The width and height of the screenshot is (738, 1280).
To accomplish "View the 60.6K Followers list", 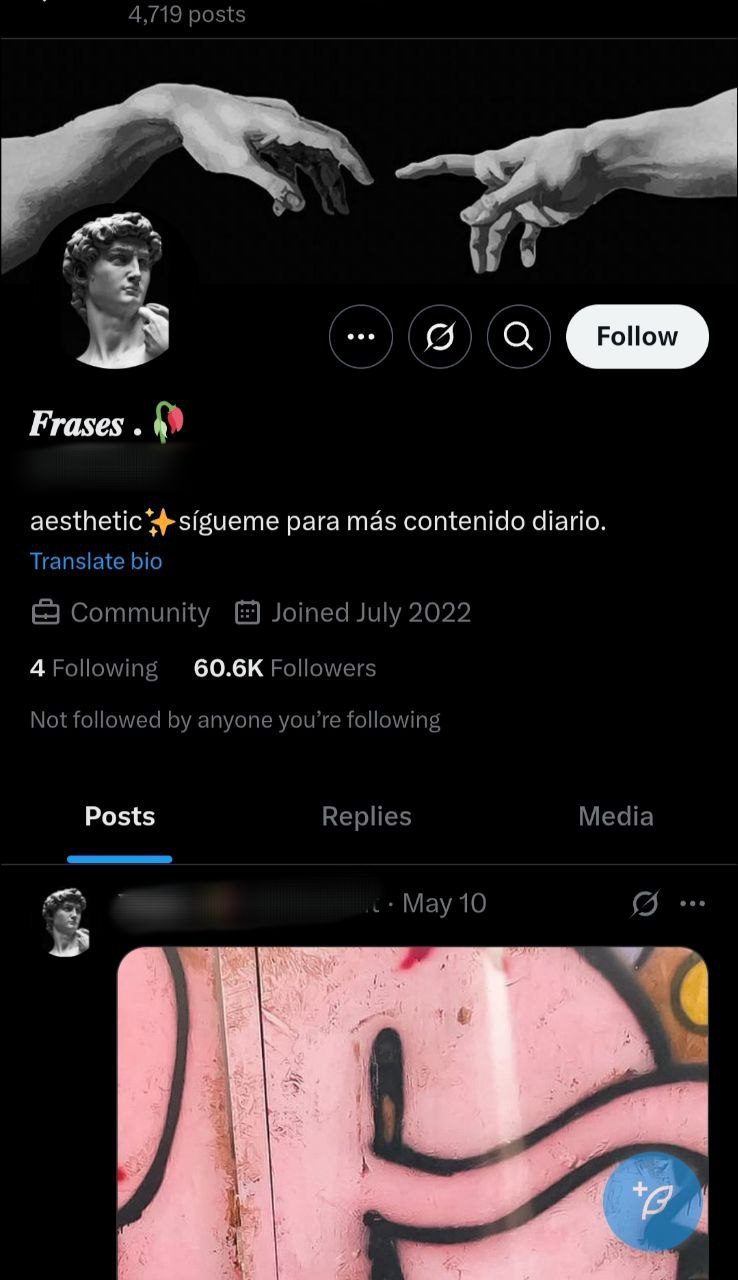I will (285, 668).
